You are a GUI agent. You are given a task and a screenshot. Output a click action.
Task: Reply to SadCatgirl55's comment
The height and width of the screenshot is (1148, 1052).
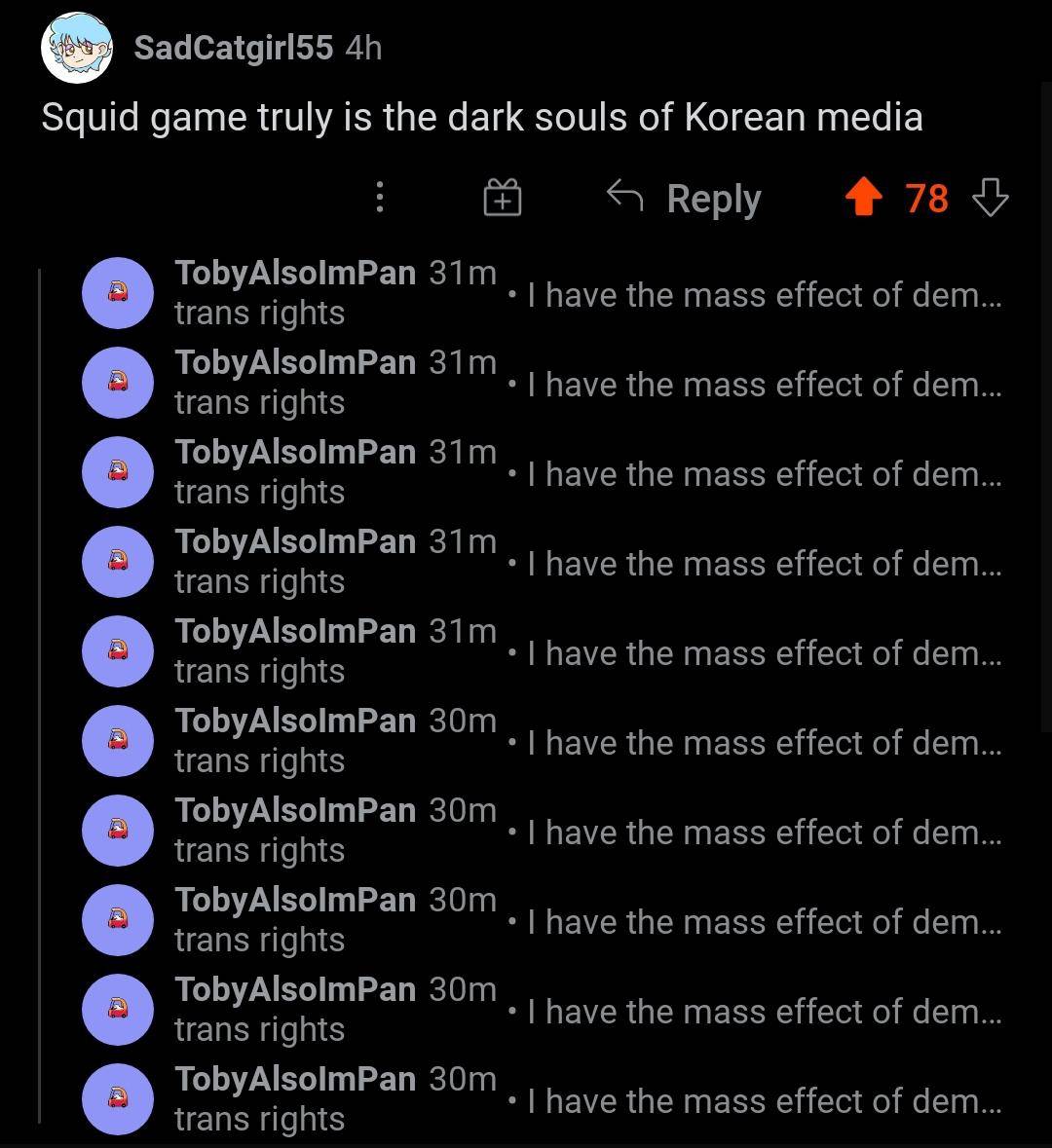(x=684, y=198)
